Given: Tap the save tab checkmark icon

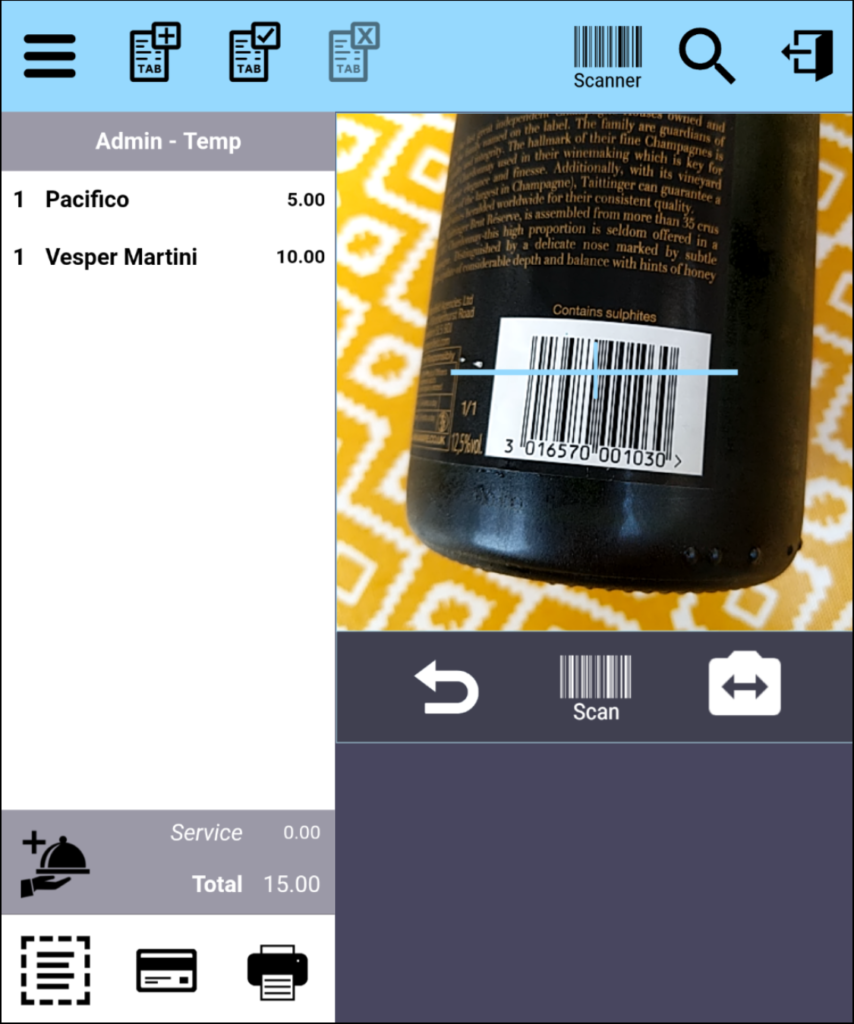Looking at the screenshot, I should click(254, 54).
